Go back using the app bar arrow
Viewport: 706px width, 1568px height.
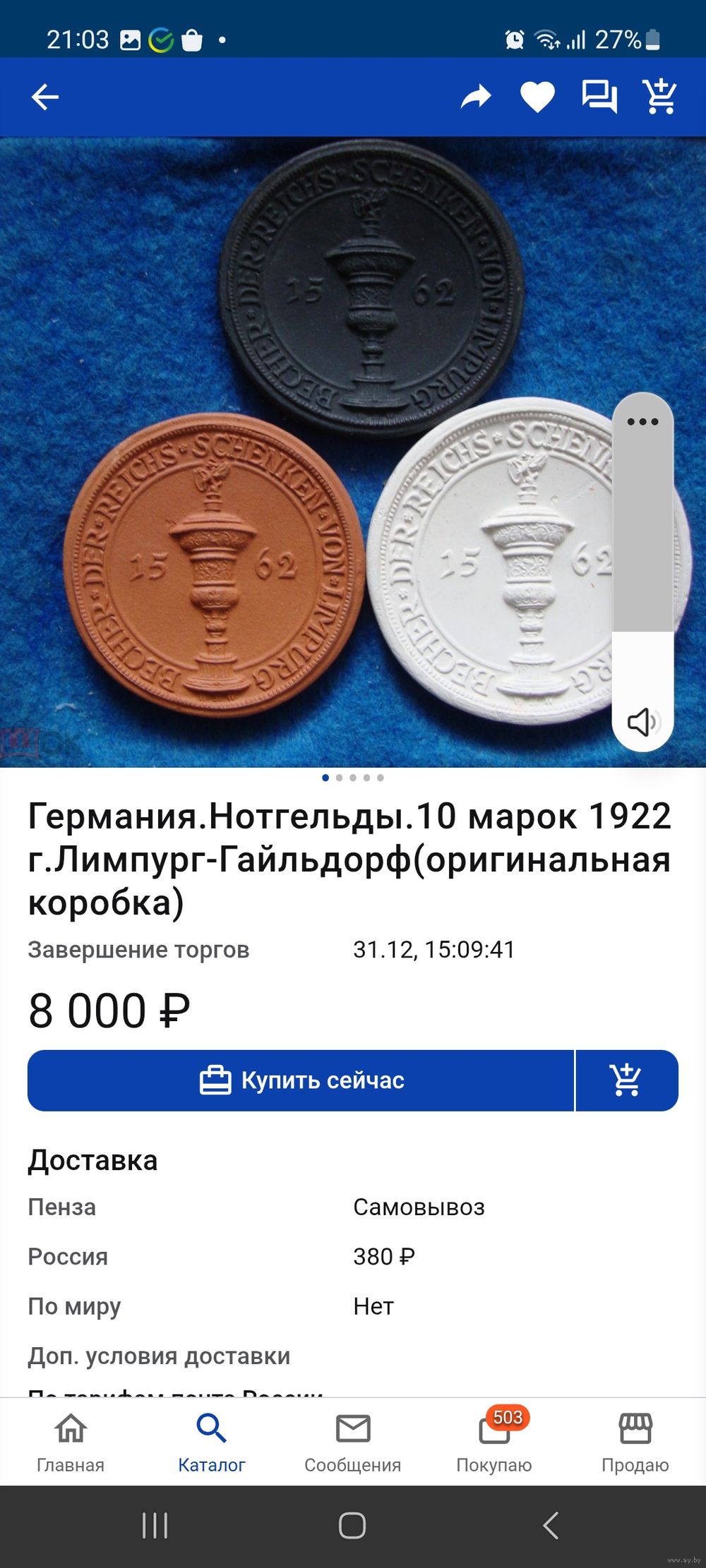click(x=45, y=97)
